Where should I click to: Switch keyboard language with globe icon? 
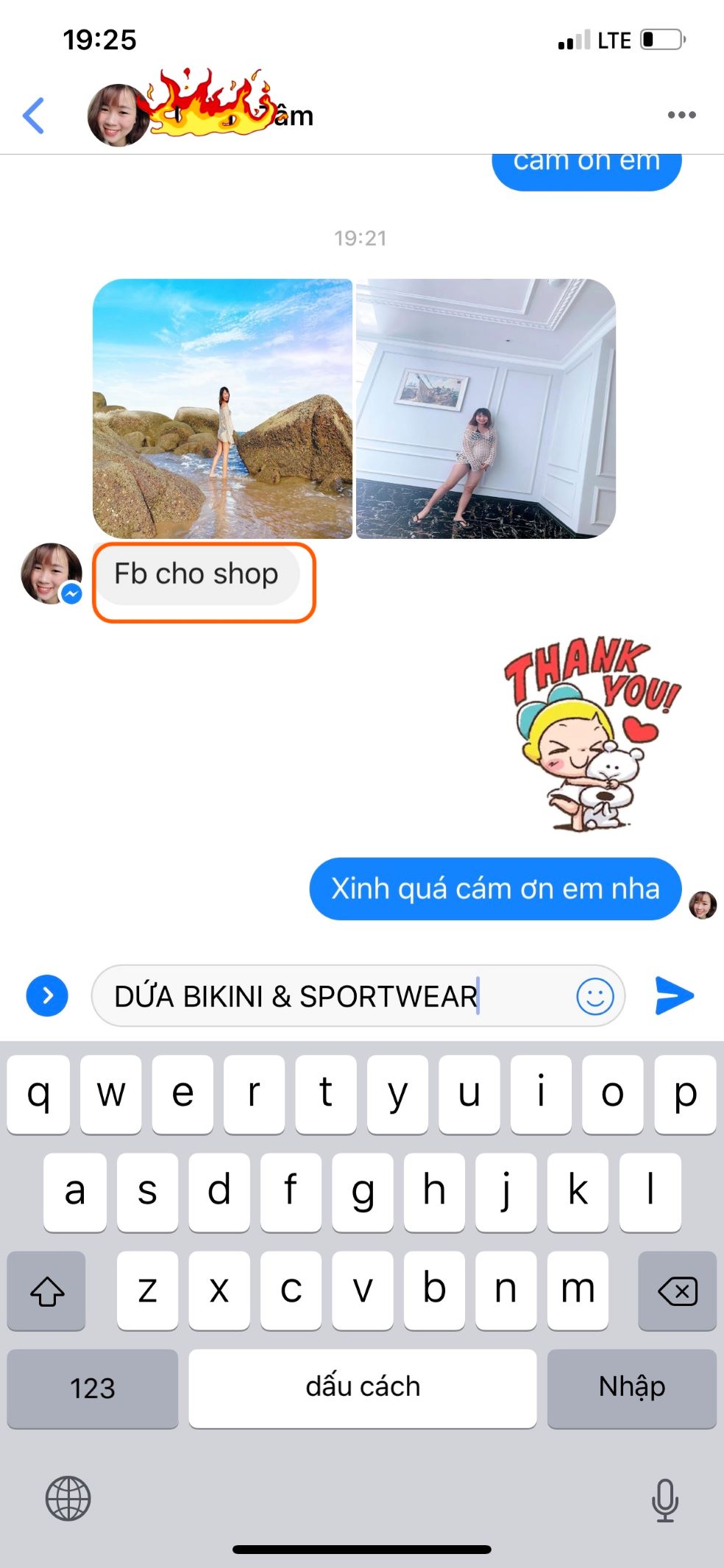coord(68,1499)
